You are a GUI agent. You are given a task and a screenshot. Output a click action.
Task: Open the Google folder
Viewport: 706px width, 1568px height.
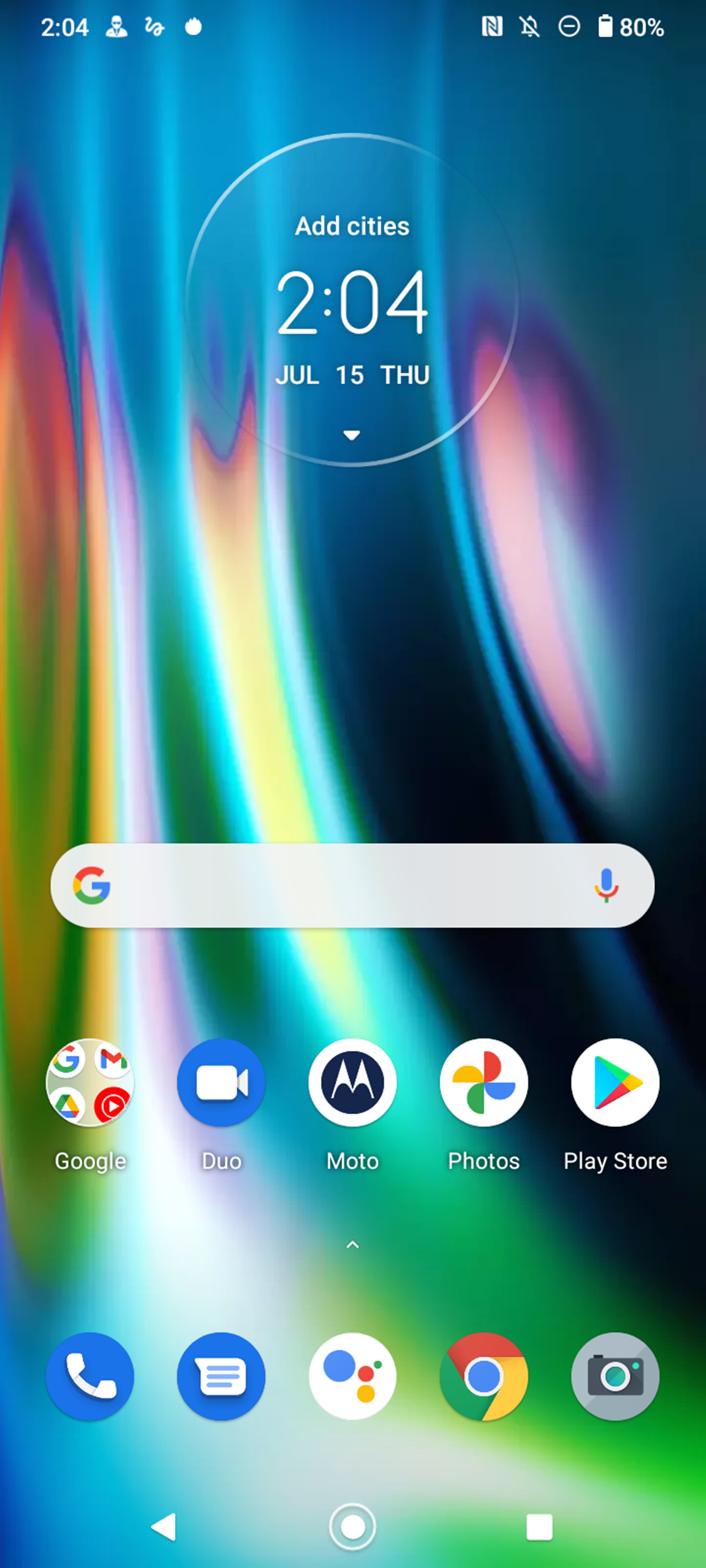(90, 1082)
